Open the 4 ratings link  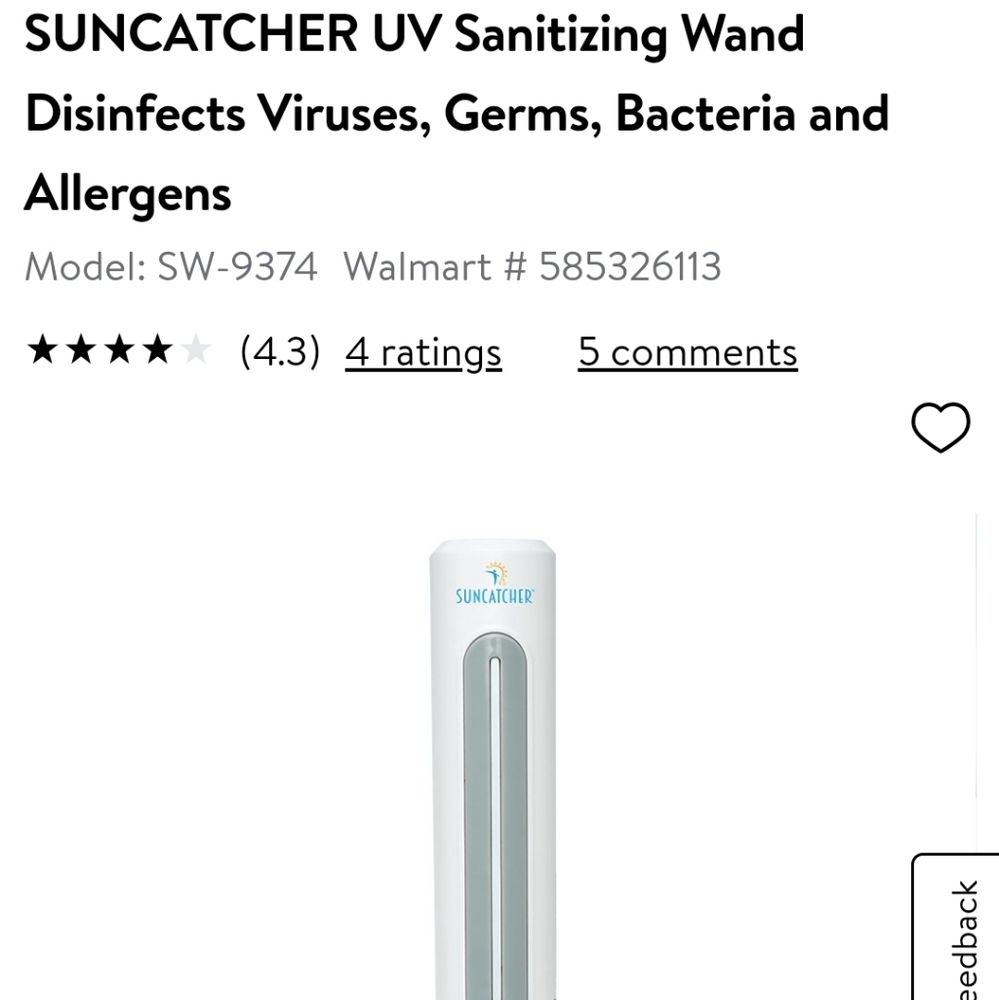(422, 352)
